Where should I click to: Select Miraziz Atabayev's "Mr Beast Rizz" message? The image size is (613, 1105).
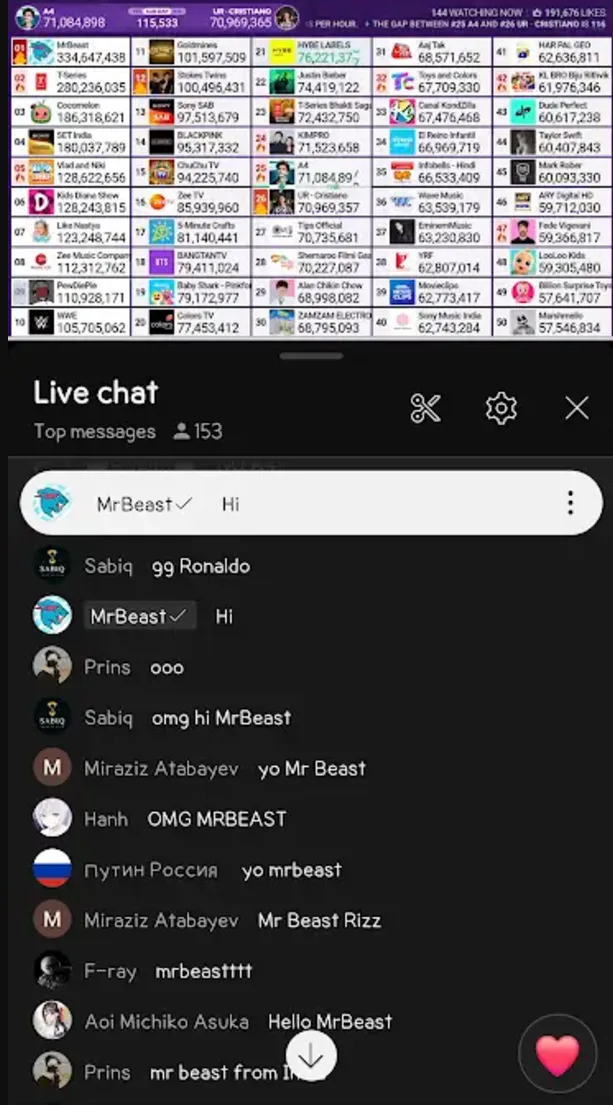coord(306,920)
